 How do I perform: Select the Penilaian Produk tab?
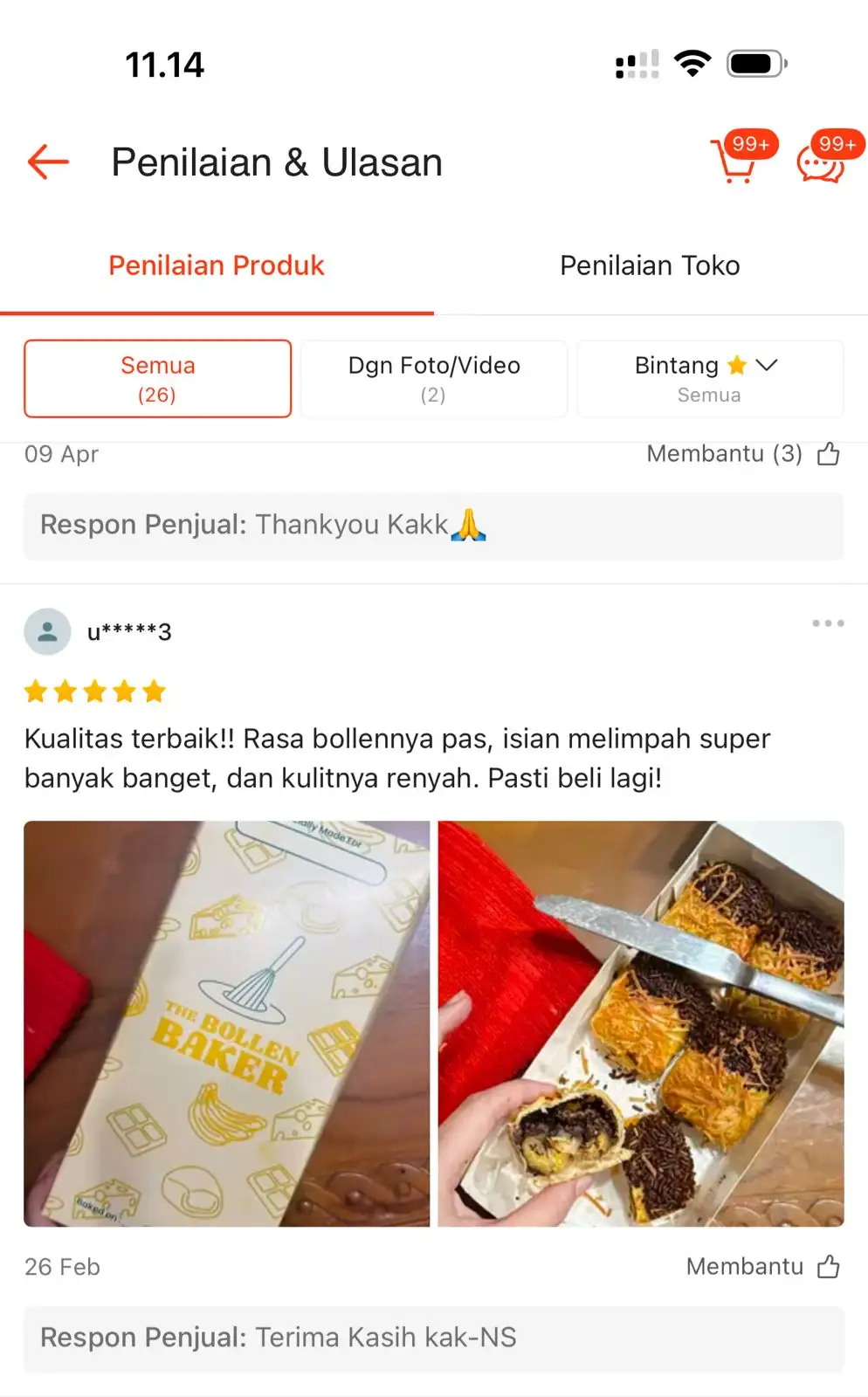[217, 265]
